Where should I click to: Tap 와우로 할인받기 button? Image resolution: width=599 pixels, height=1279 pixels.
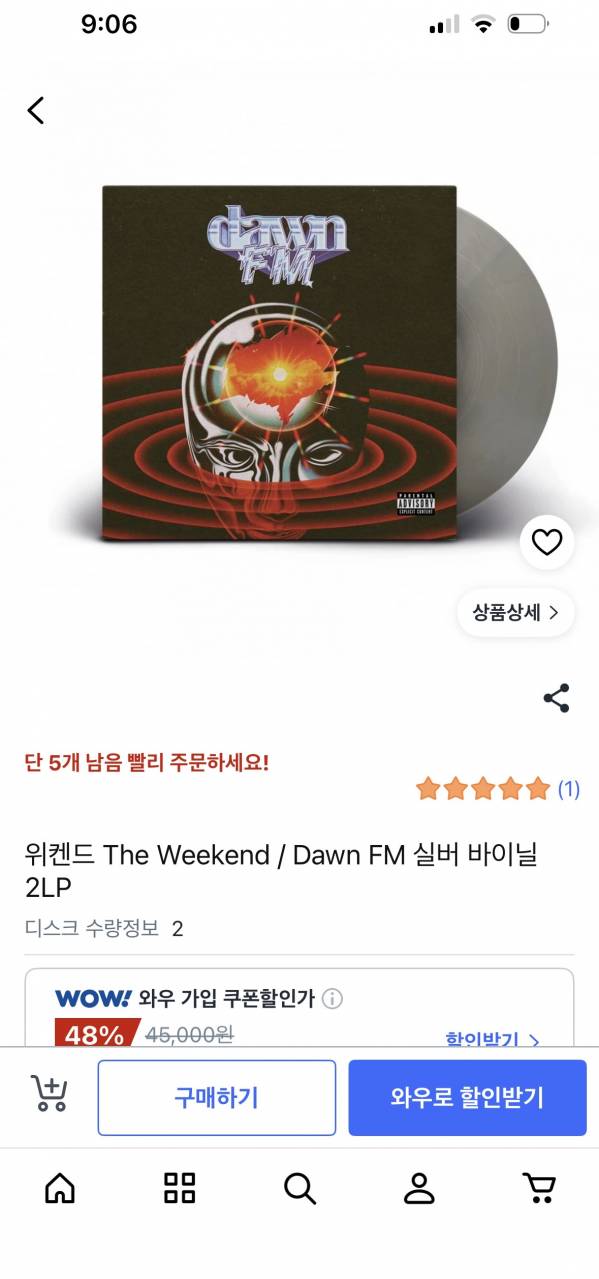point(467,1098)
